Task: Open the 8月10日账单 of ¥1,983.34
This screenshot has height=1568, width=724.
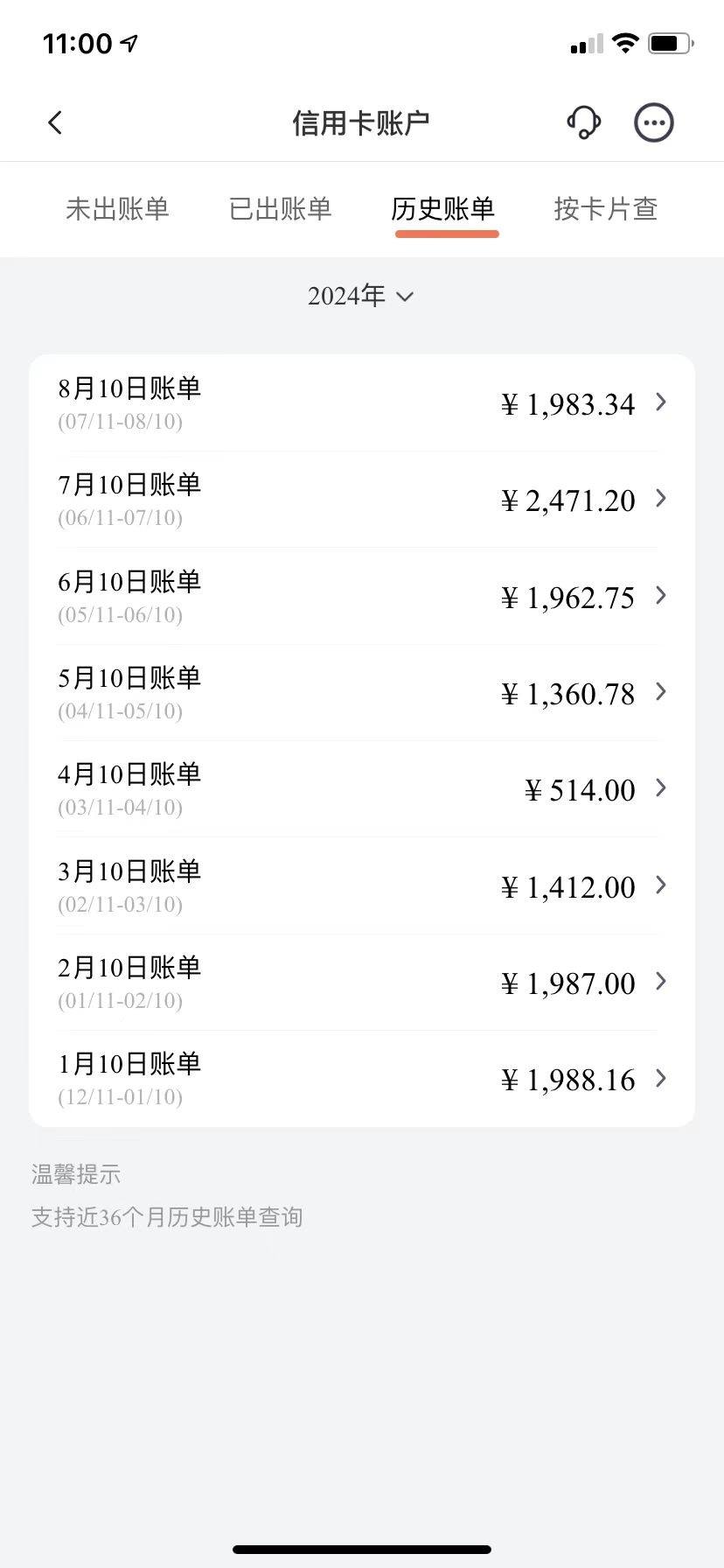Action: [362, 403]
